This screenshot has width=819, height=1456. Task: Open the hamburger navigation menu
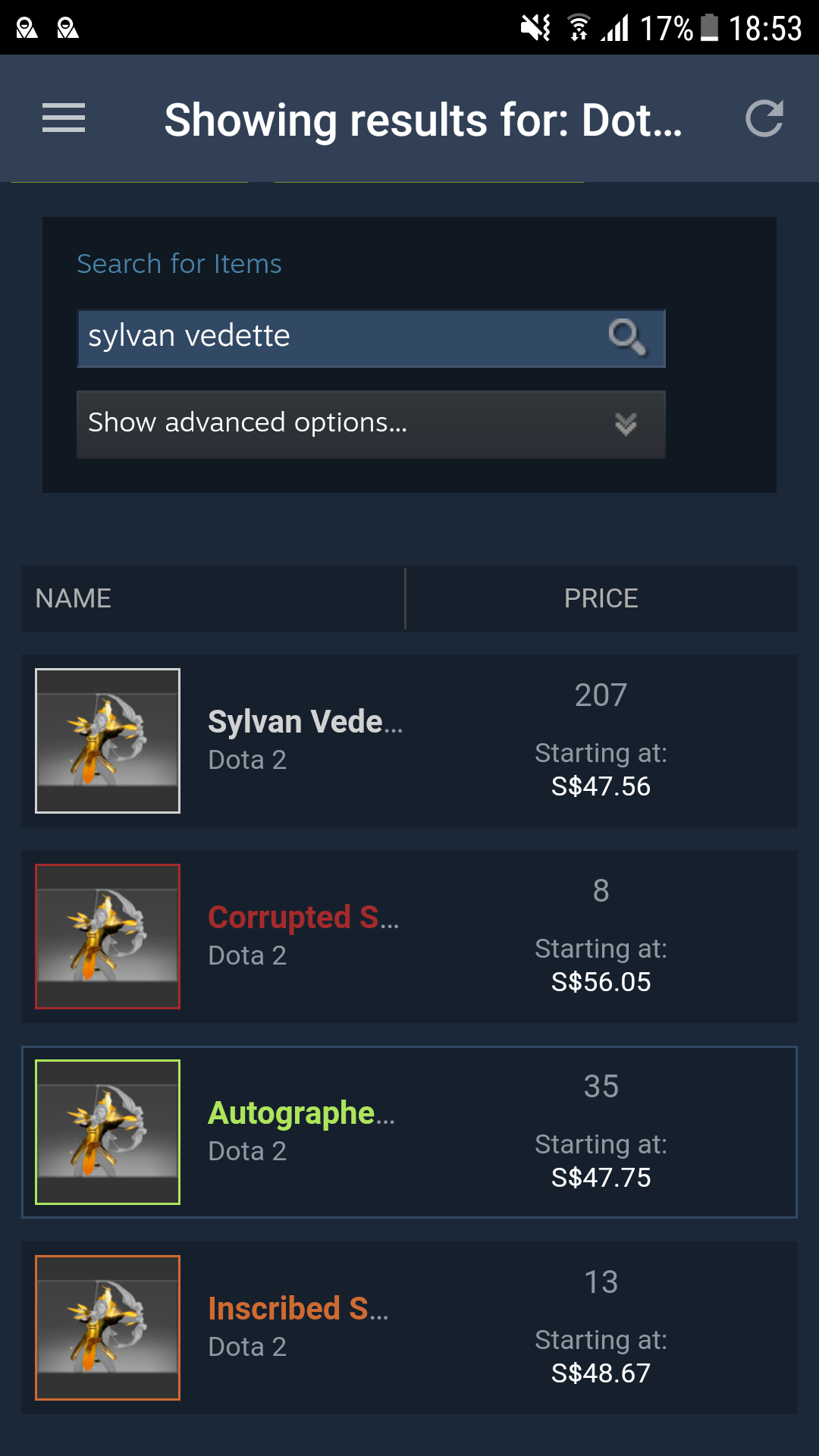click(x=64, y=118)
